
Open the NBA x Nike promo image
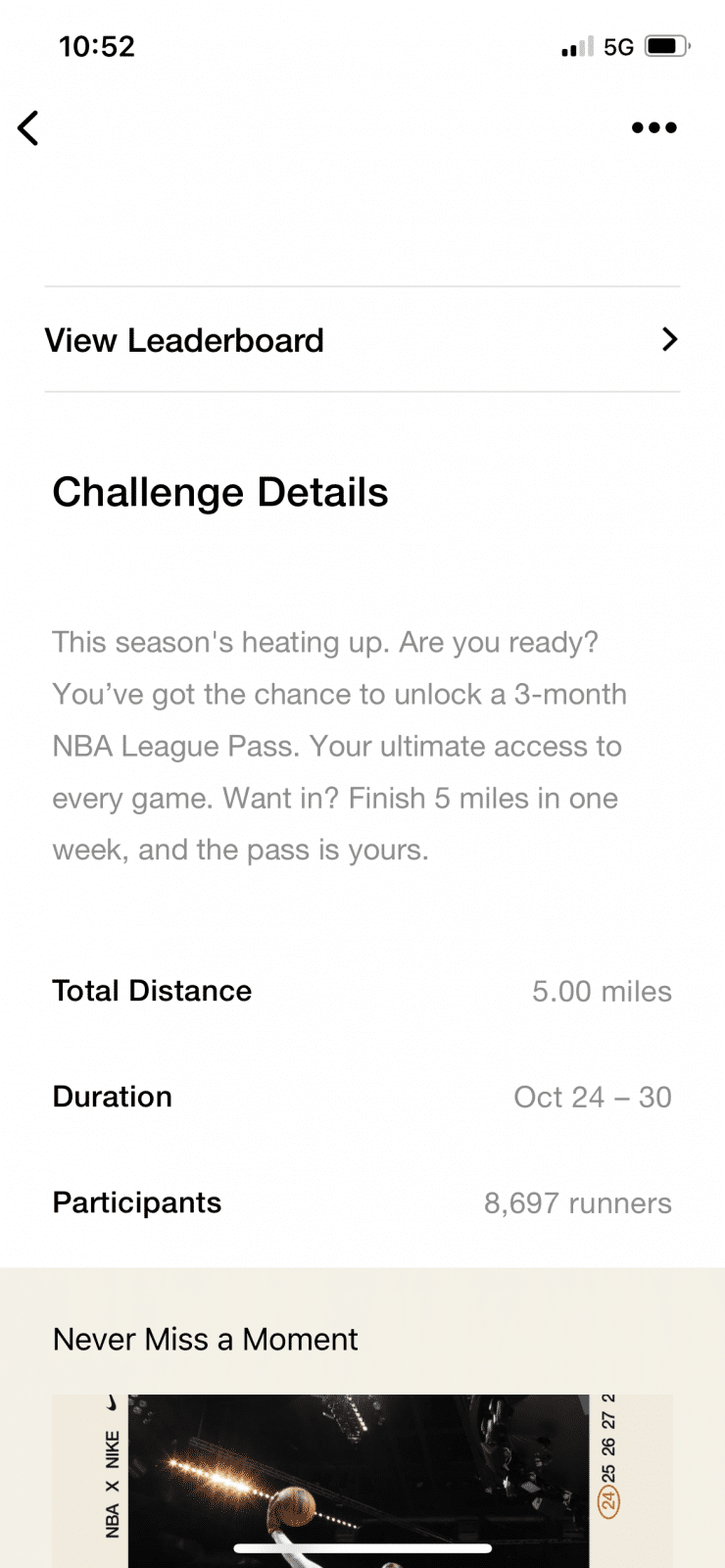[362, 1478]
